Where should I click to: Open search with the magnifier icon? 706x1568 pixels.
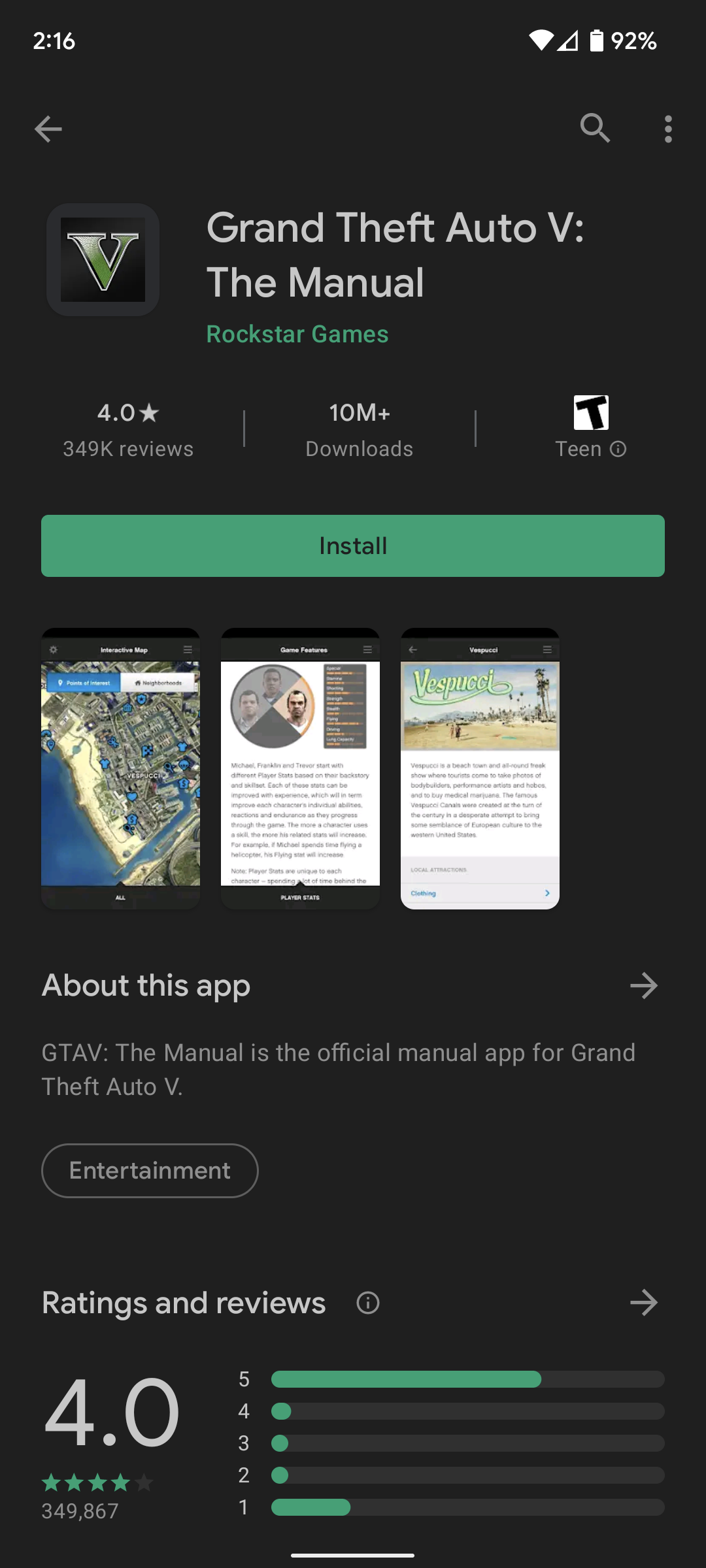point(595,128)
